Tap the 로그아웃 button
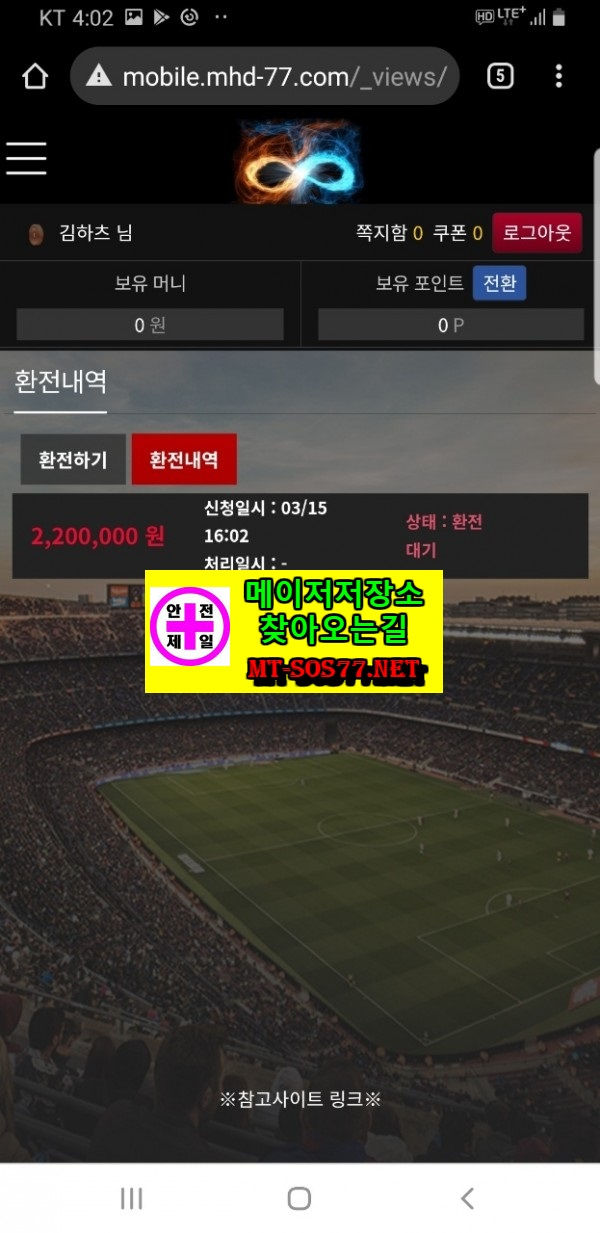The width and height of the screenshot is (600, 1233). 537,233
